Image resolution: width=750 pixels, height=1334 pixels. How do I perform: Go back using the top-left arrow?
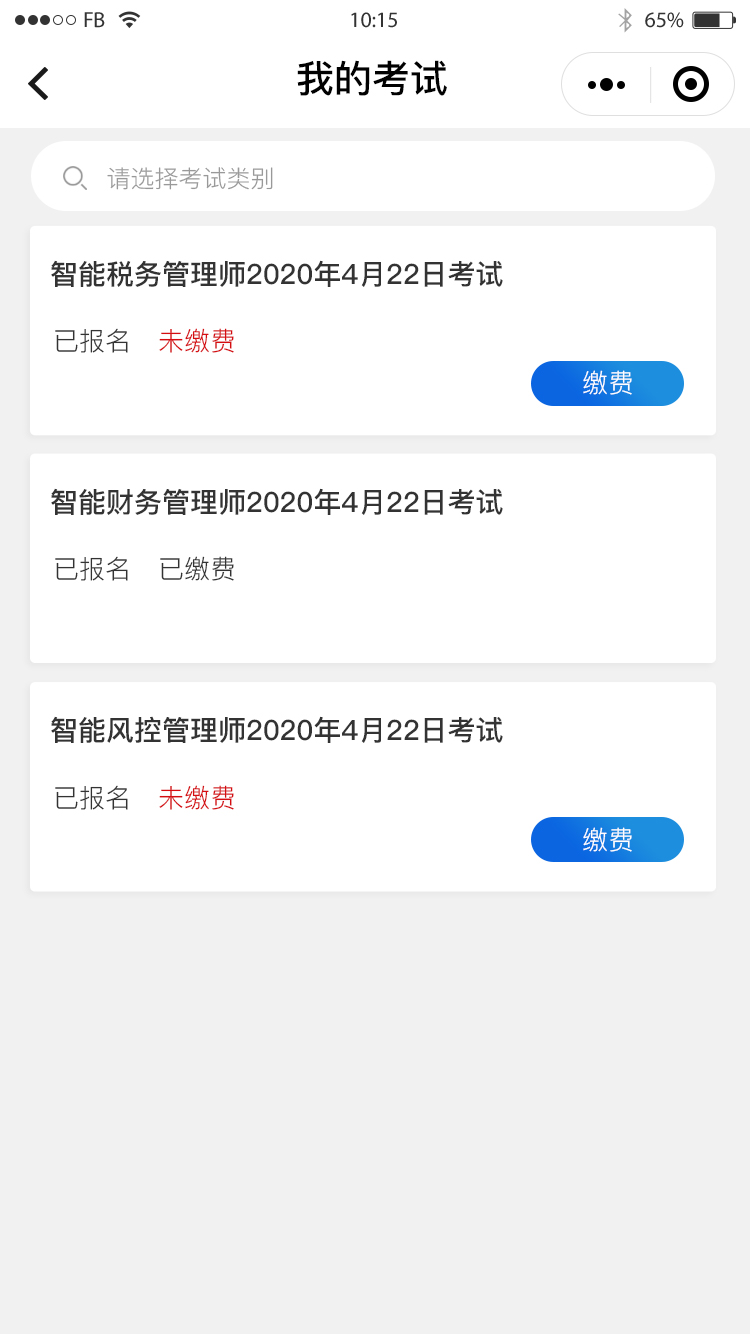(x=38, y=84)
